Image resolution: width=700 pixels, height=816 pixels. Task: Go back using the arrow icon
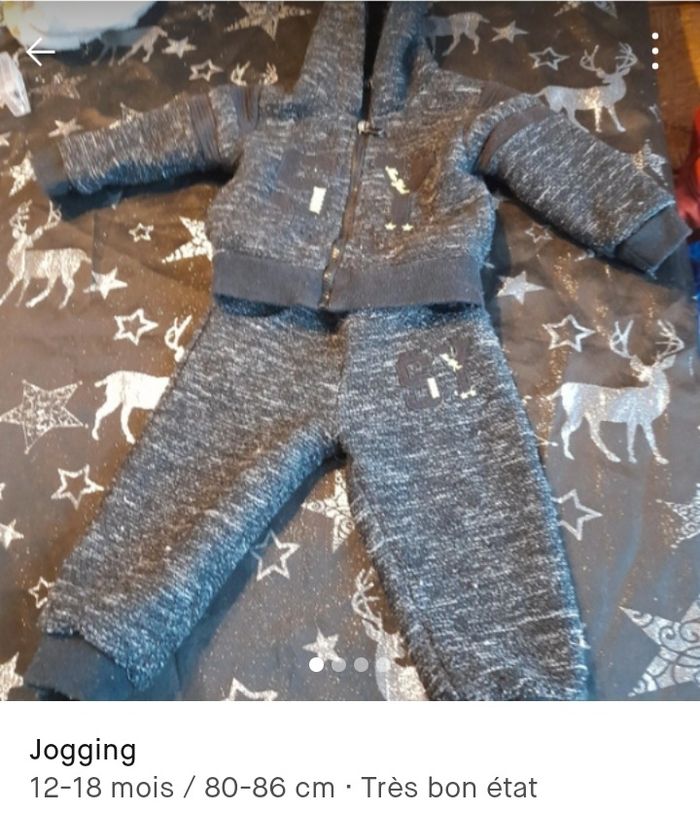pyautogui.click(x=40, y=52)
